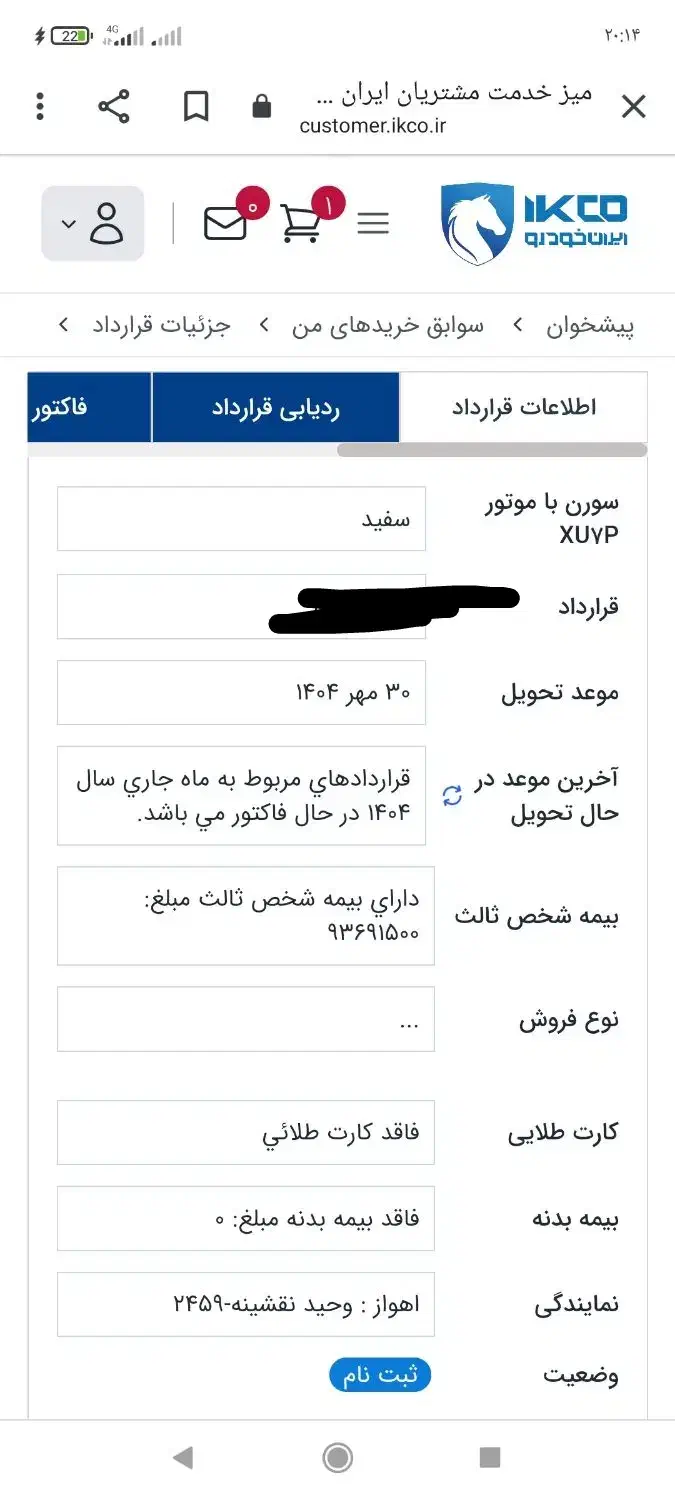The height and width of the screenshot is (1500, 675).
Task: Share this page link
Action: tap(114, 107)
